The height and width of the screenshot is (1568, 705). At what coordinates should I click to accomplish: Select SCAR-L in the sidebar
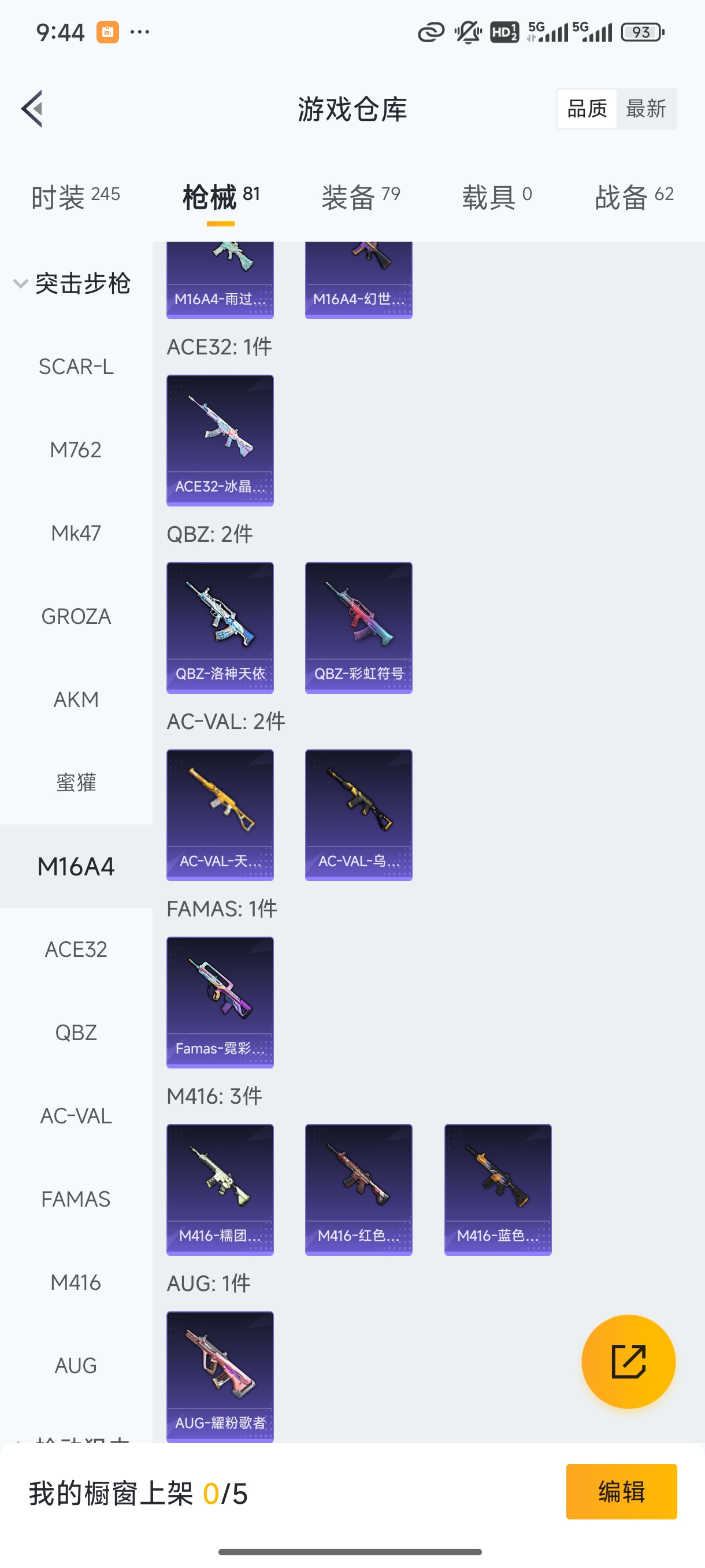pos(76,367)
